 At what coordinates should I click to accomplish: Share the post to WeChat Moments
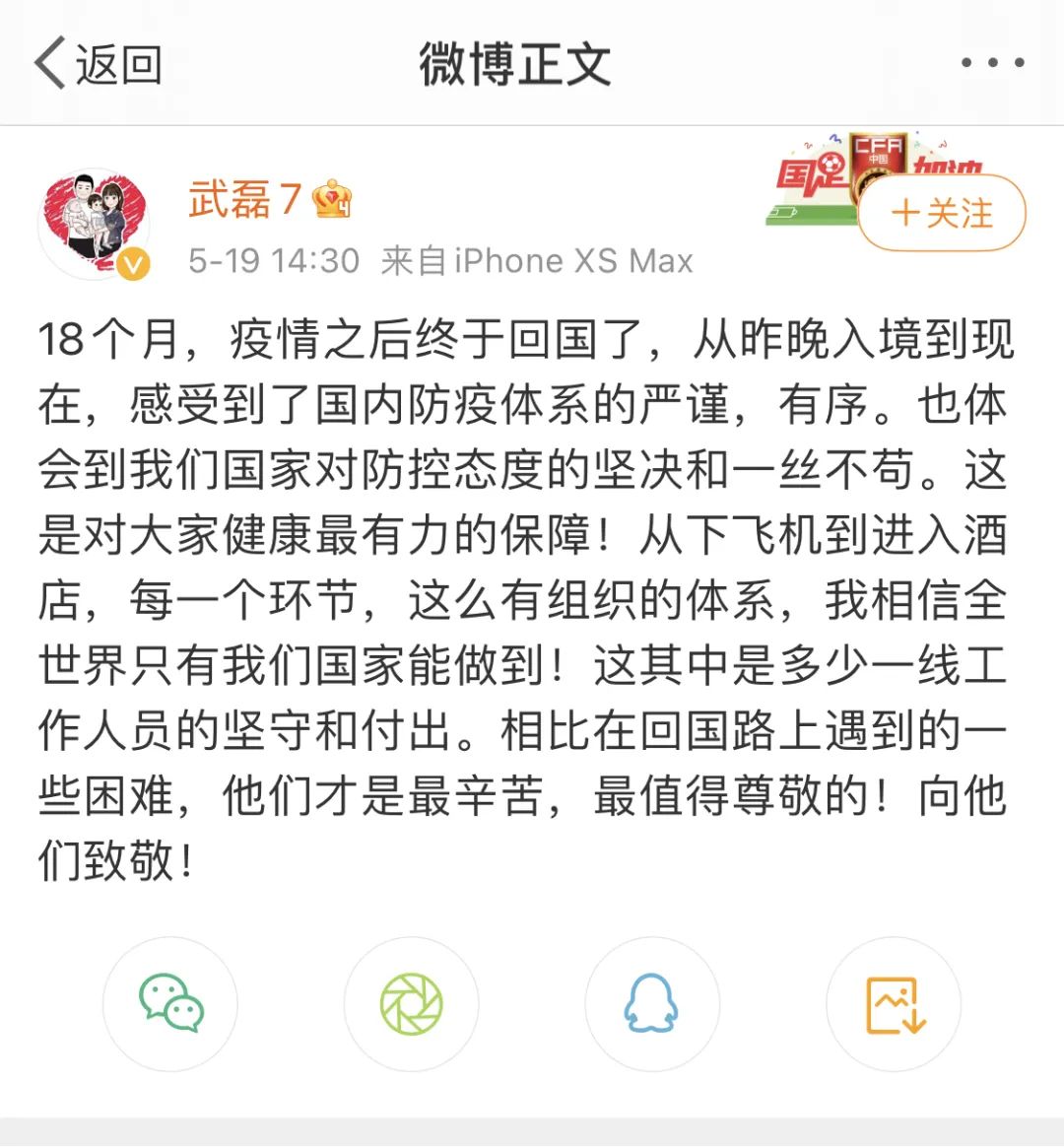(411, 1004)
